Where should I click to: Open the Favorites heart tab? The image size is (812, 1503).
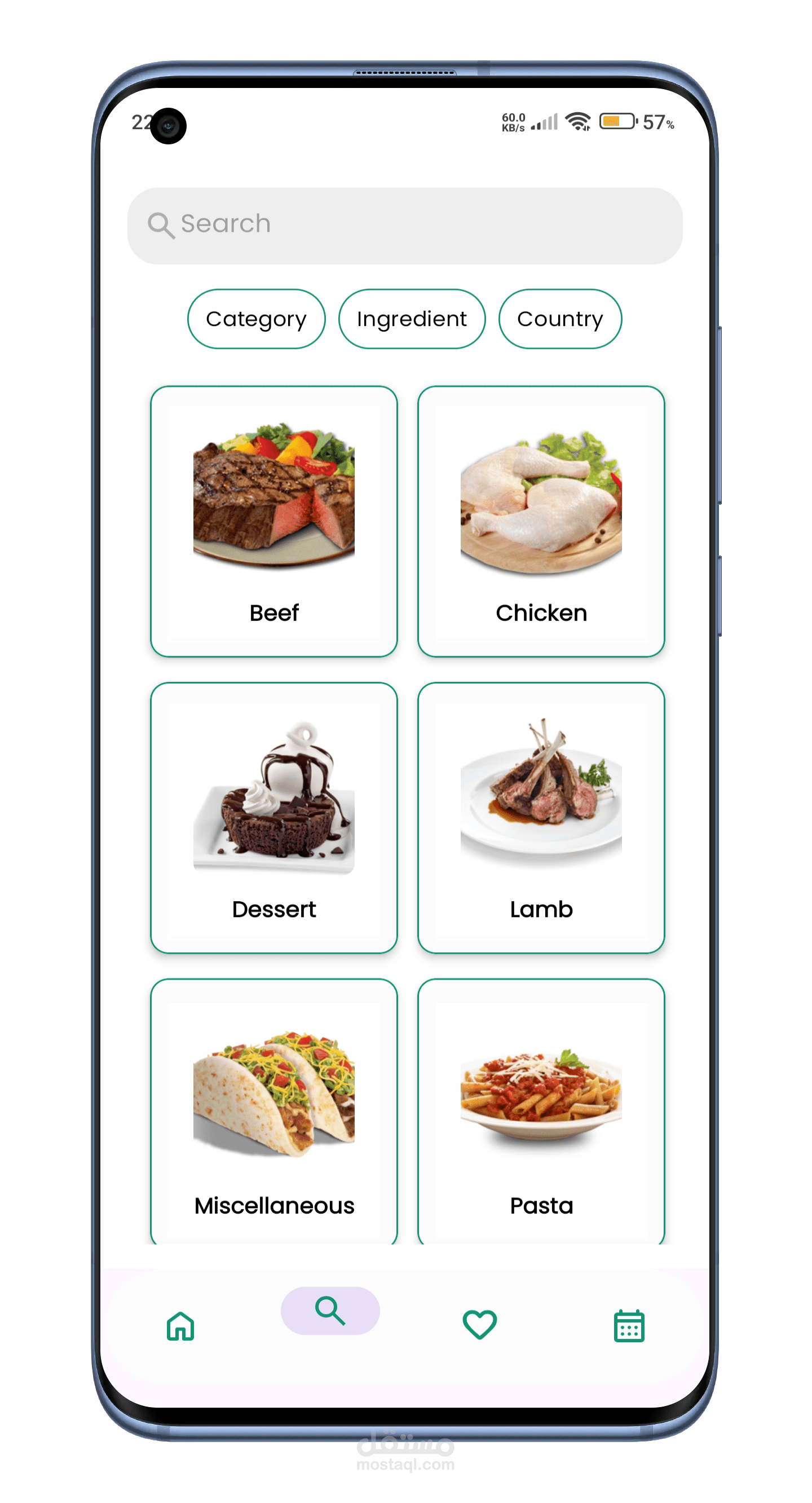tap(479, 1324)
